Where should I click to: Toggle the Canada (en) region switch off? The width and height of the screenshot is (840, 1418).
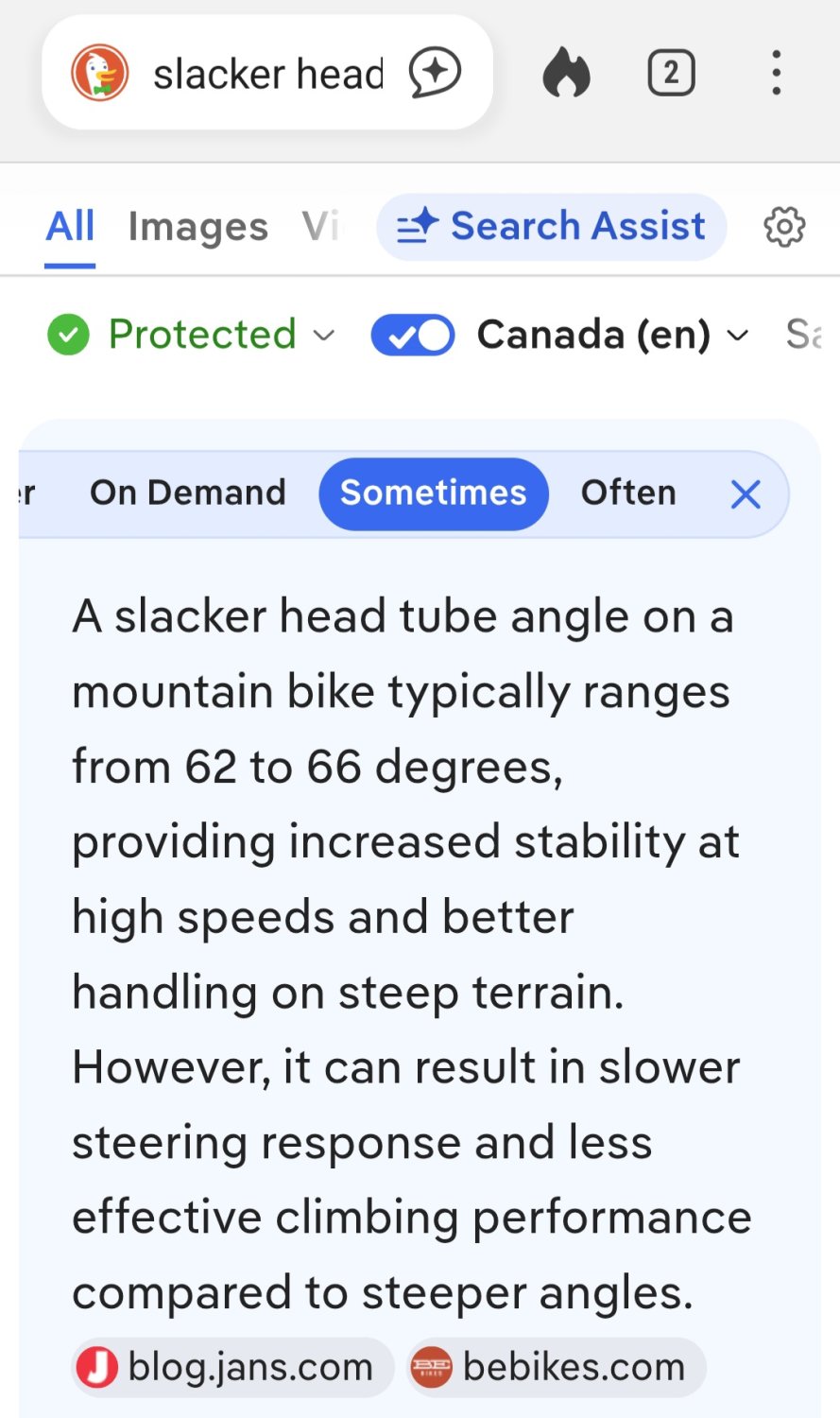(412, 335)
